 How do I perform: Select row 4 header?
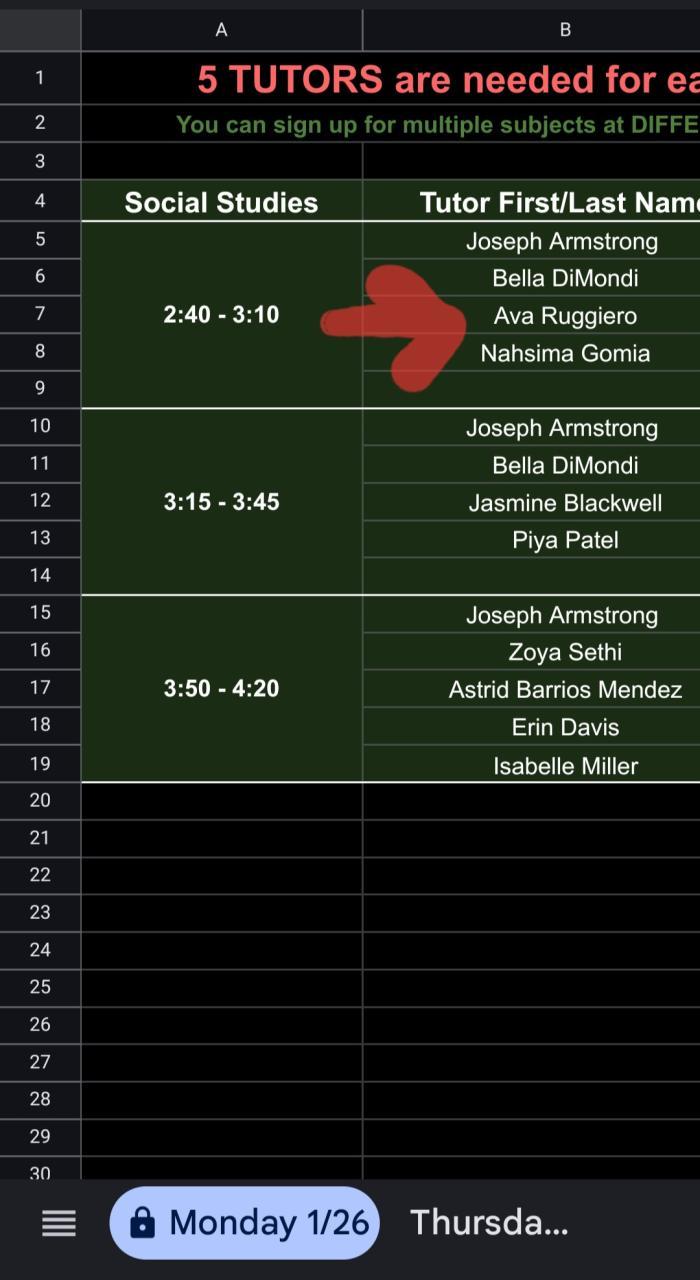pyautogui.click(x=40, y=201)
